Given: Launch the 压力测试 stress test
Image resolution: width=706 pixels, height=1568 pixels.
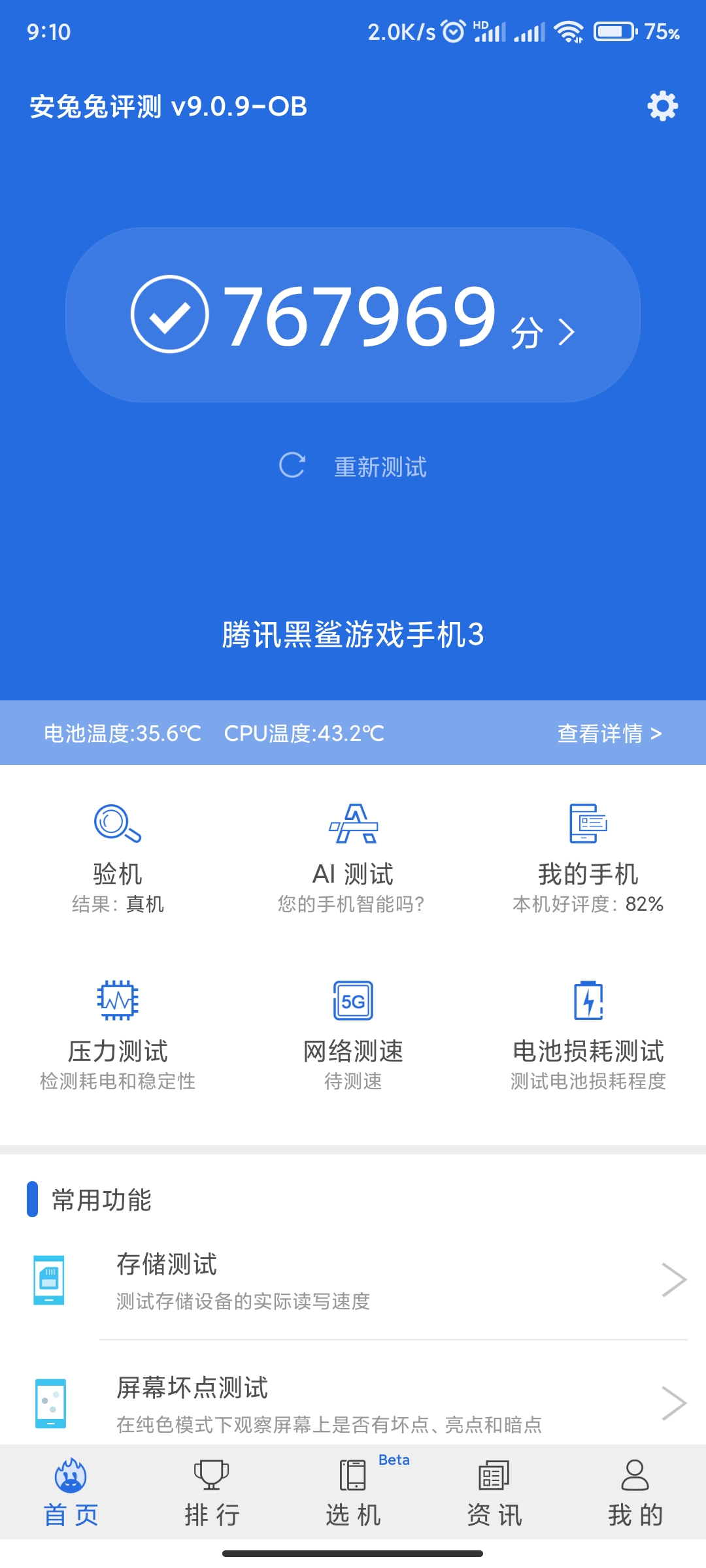Looking at the screenshot, I should pos(118,1034).
